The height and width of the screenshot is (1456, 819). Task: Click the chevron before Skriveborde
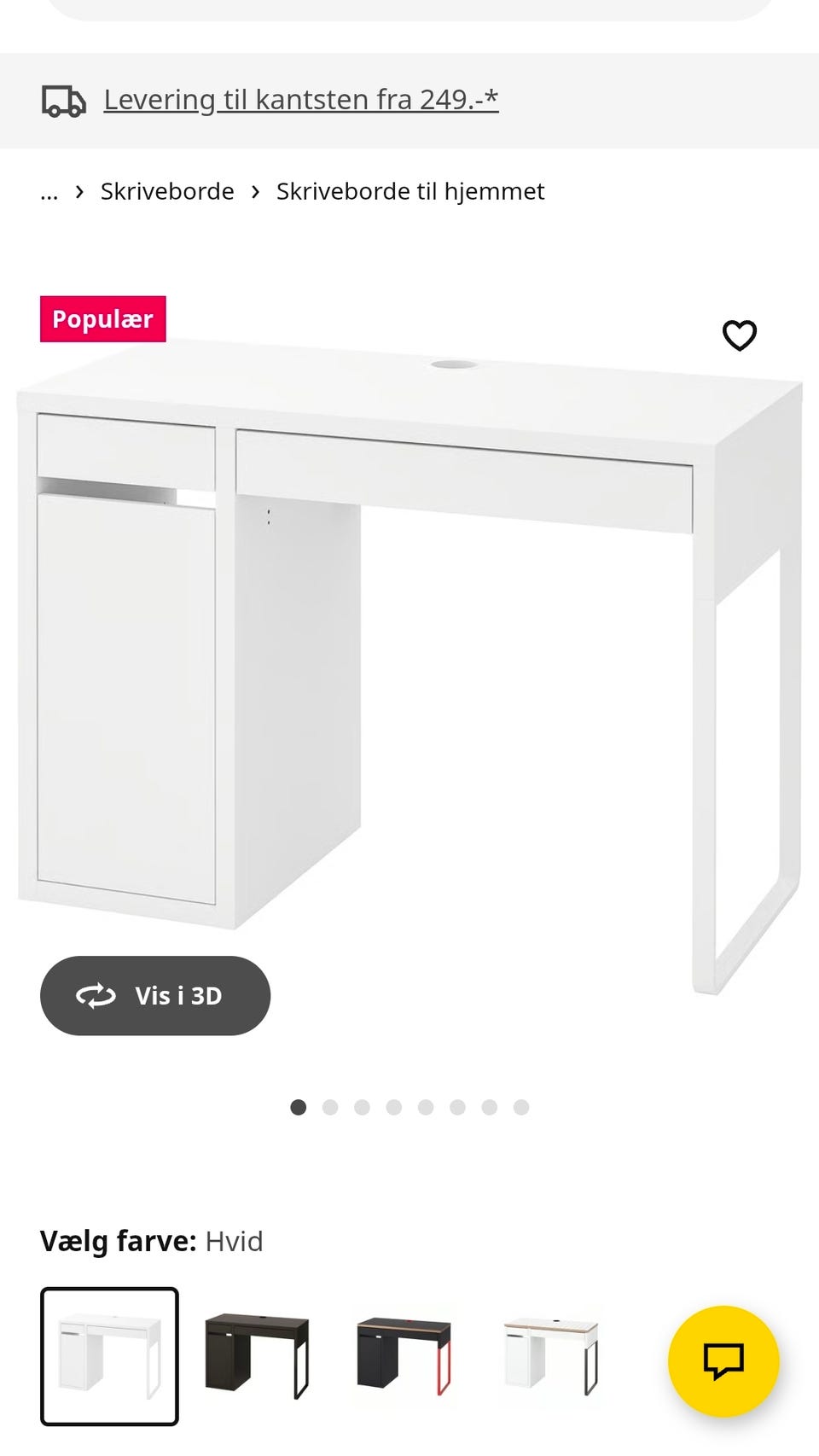coord(79,192)
